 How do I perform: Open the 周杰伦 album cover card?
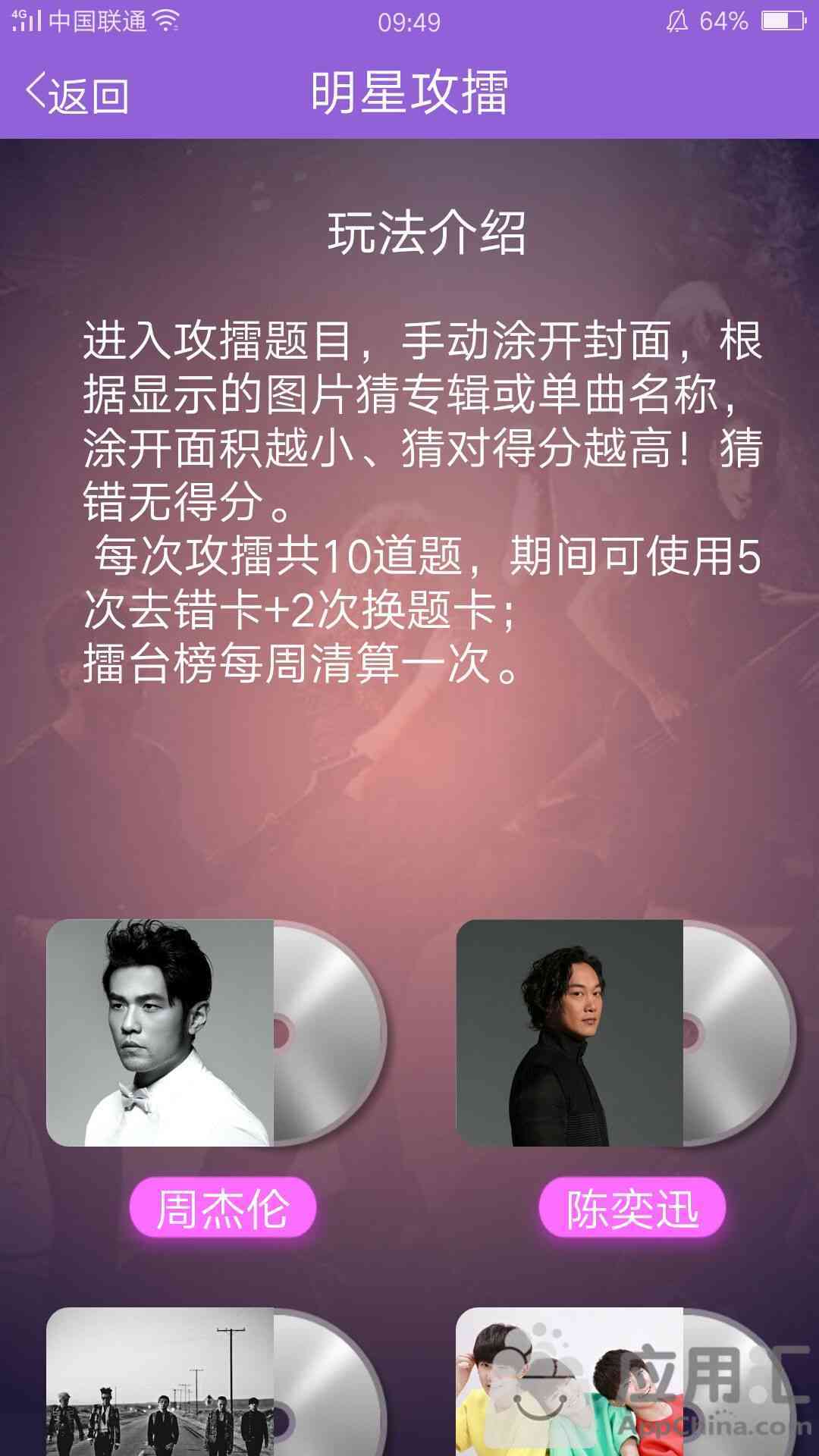(x=161, y=1032)
